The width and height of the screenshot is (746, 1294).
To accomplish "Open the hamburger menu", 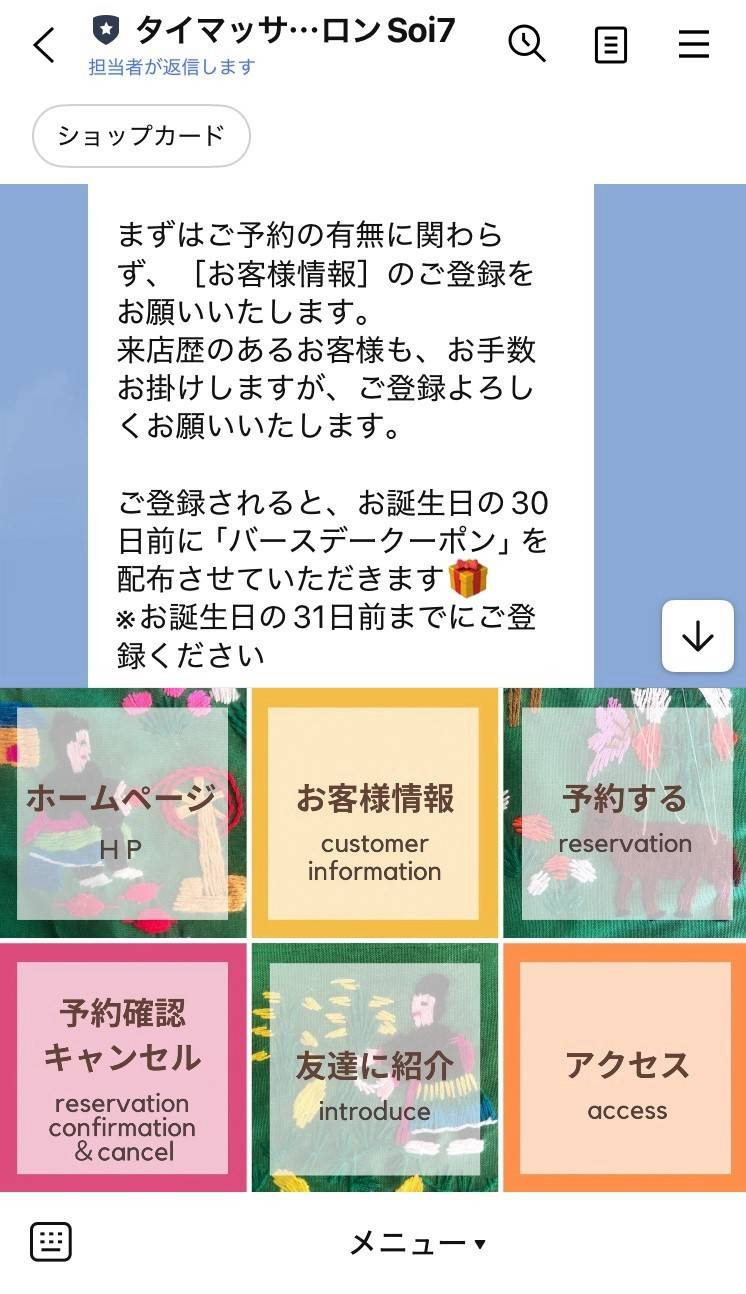I will coord(693,44).
